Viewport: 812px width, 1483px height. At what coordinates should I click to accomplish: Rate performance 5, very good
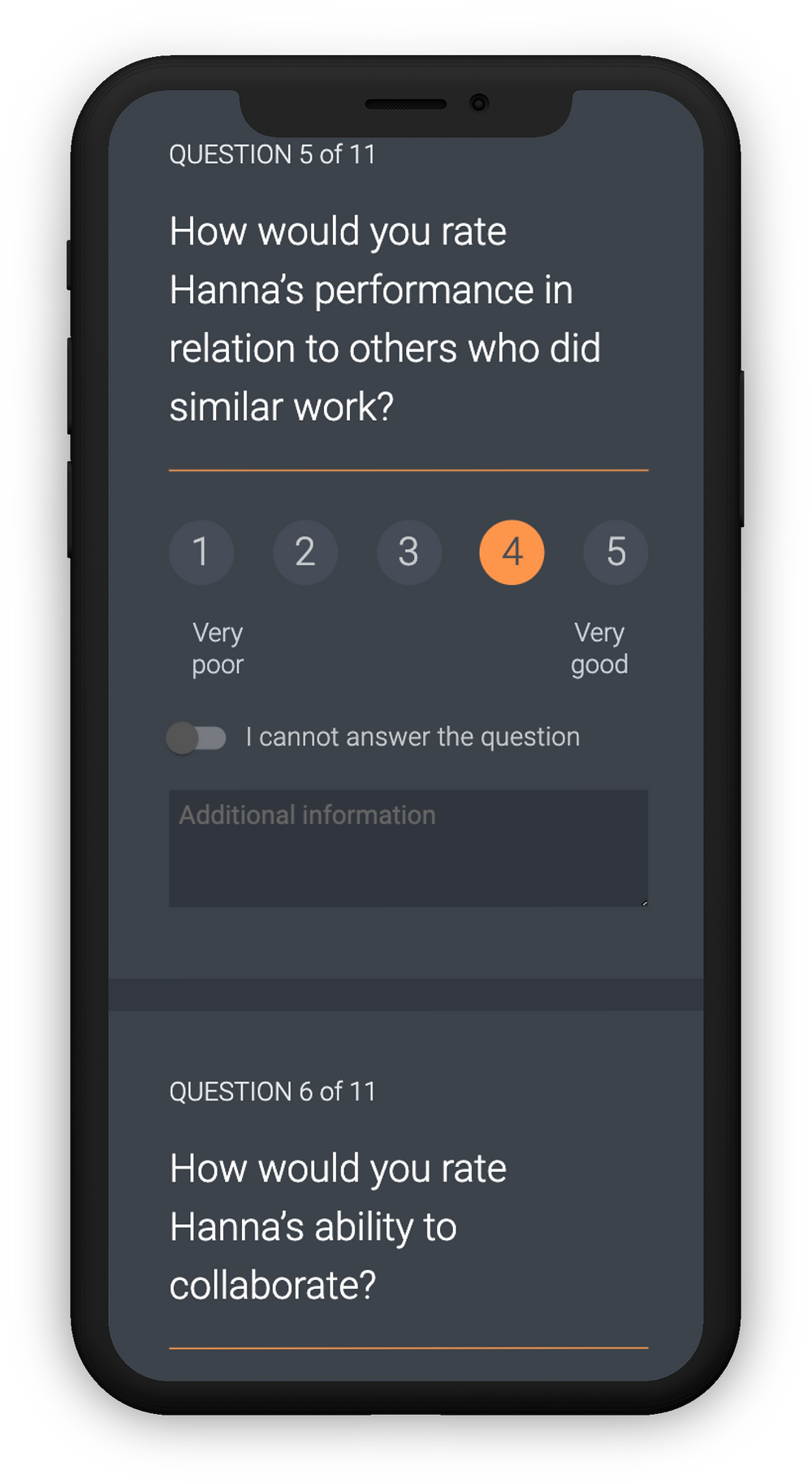click(616, 552)
